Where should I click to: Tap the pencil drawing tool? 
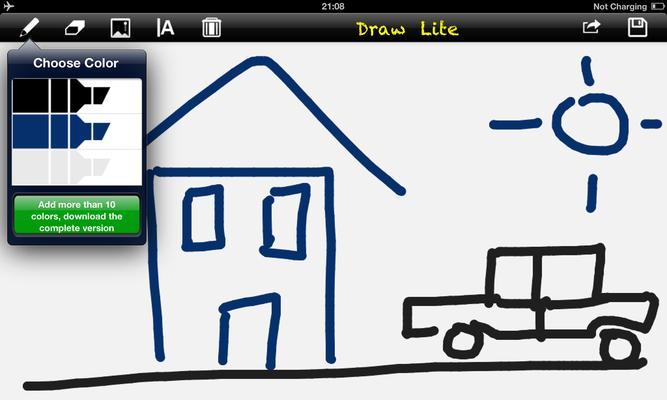pos(28,27)
